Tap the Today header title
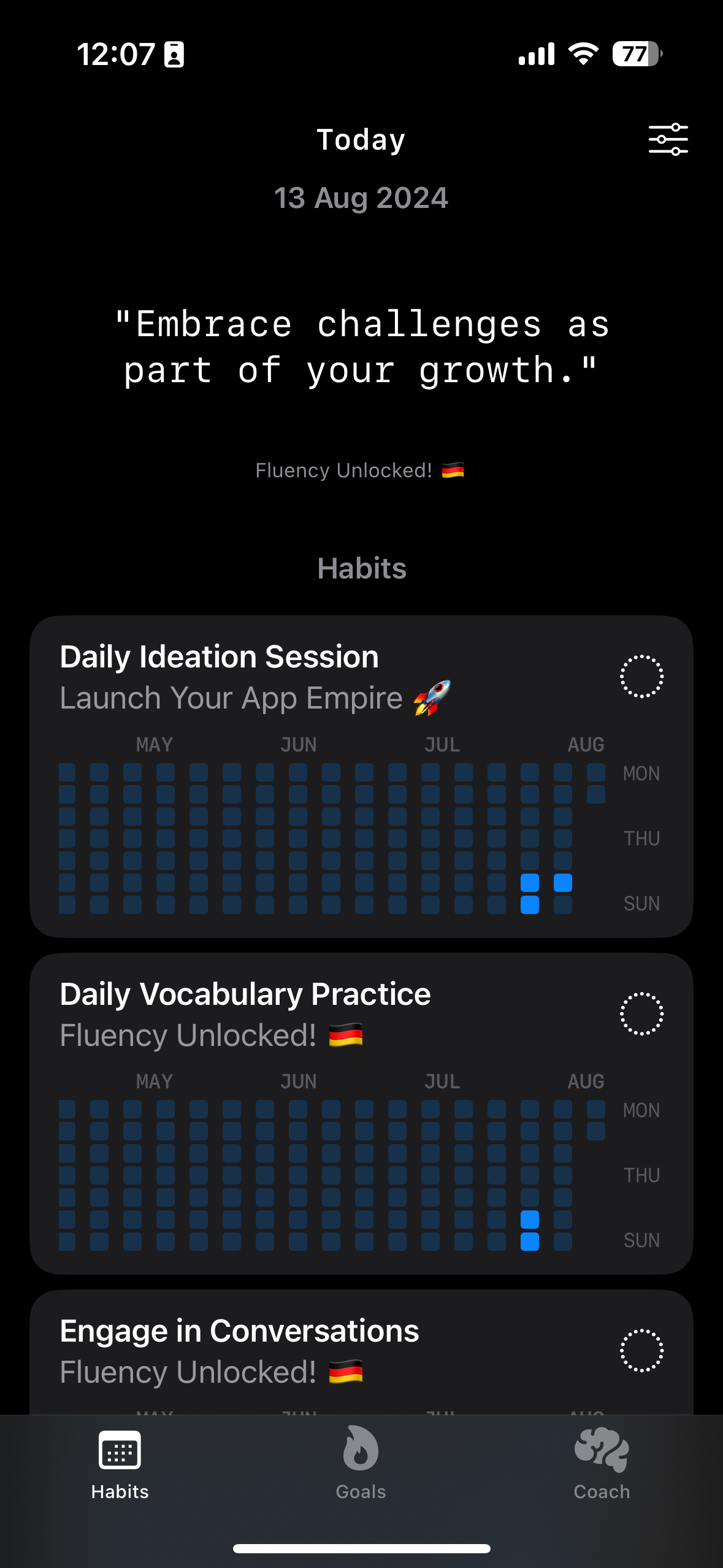The height and width of the screenshot is (1568, 723). click(361, 139)
